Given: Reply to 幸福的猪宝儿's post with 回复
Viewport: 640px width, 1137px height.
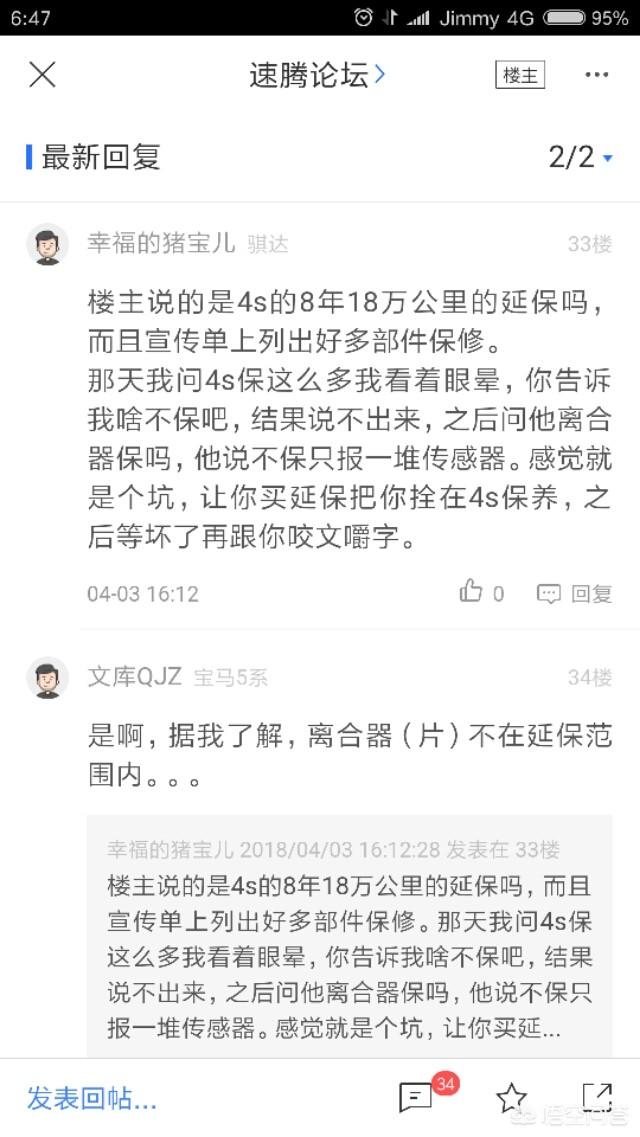Looking at the screenshot, I should (574, 593).
